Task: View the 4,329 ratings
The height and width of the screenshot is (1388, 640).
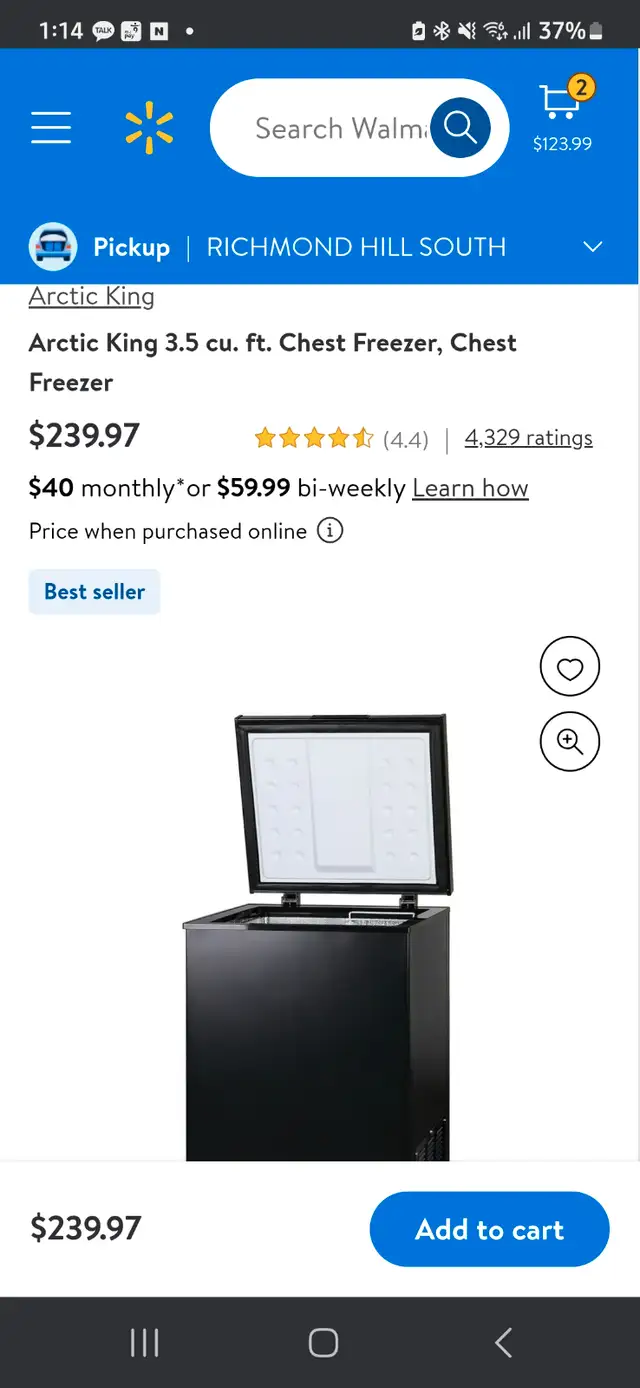Action: click(x=528, y=438)
